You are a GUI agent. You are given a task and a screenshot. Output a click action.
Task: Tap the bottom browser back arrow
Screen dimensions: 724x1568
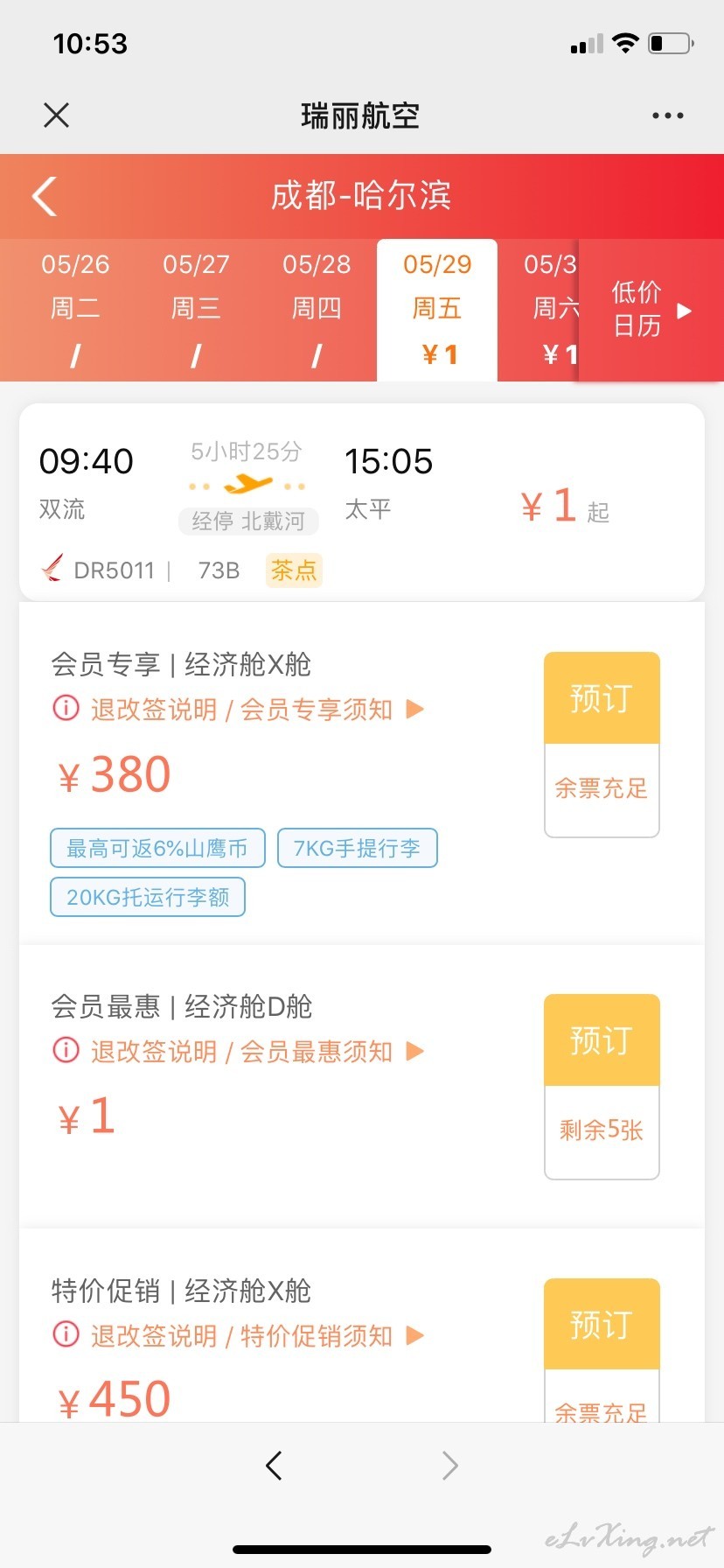[274, 1465]
